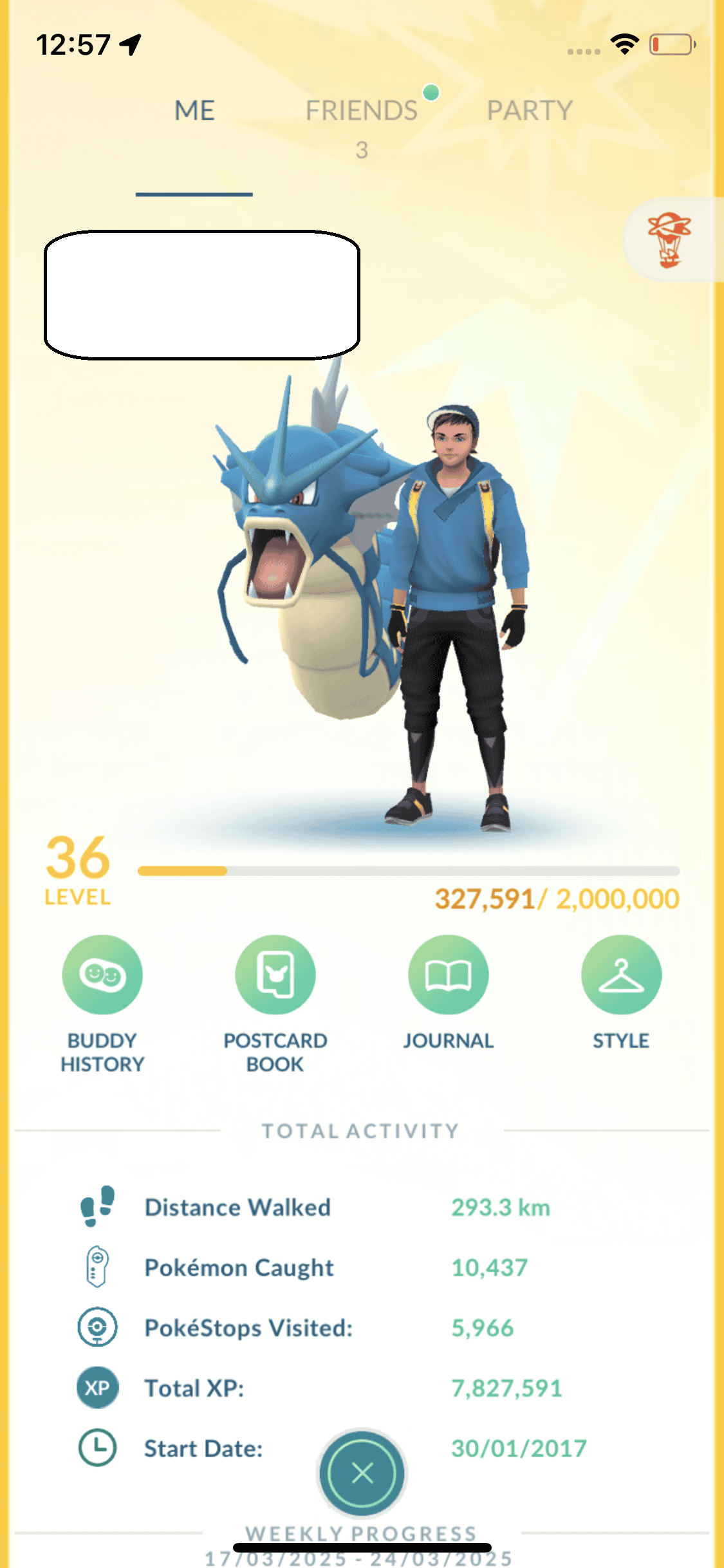Tap the trainer avatar
The height and width of the screenshot is (1568, 724).
(457, 611)
